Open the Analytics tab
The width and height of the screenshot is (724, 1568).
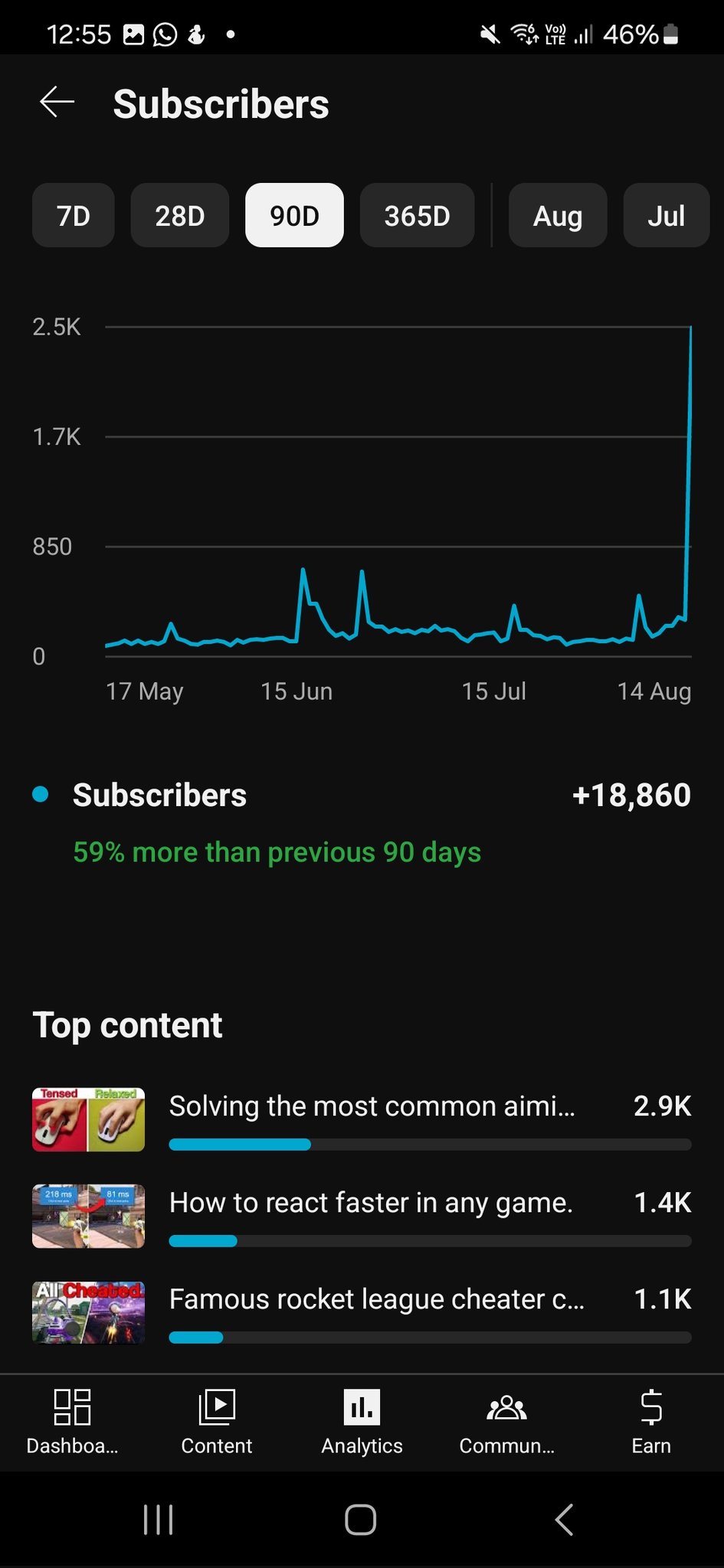tap(362, 1423)
